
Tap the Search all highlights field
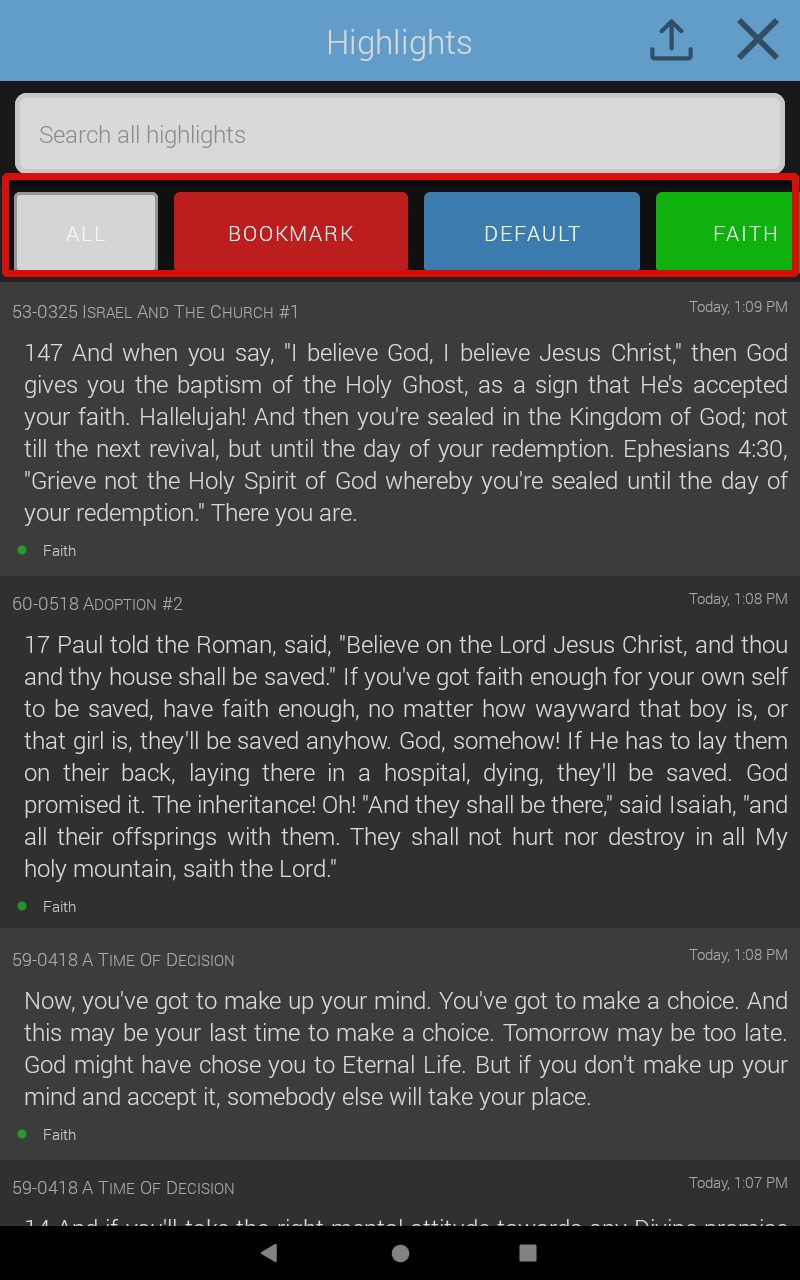point(400,135)
